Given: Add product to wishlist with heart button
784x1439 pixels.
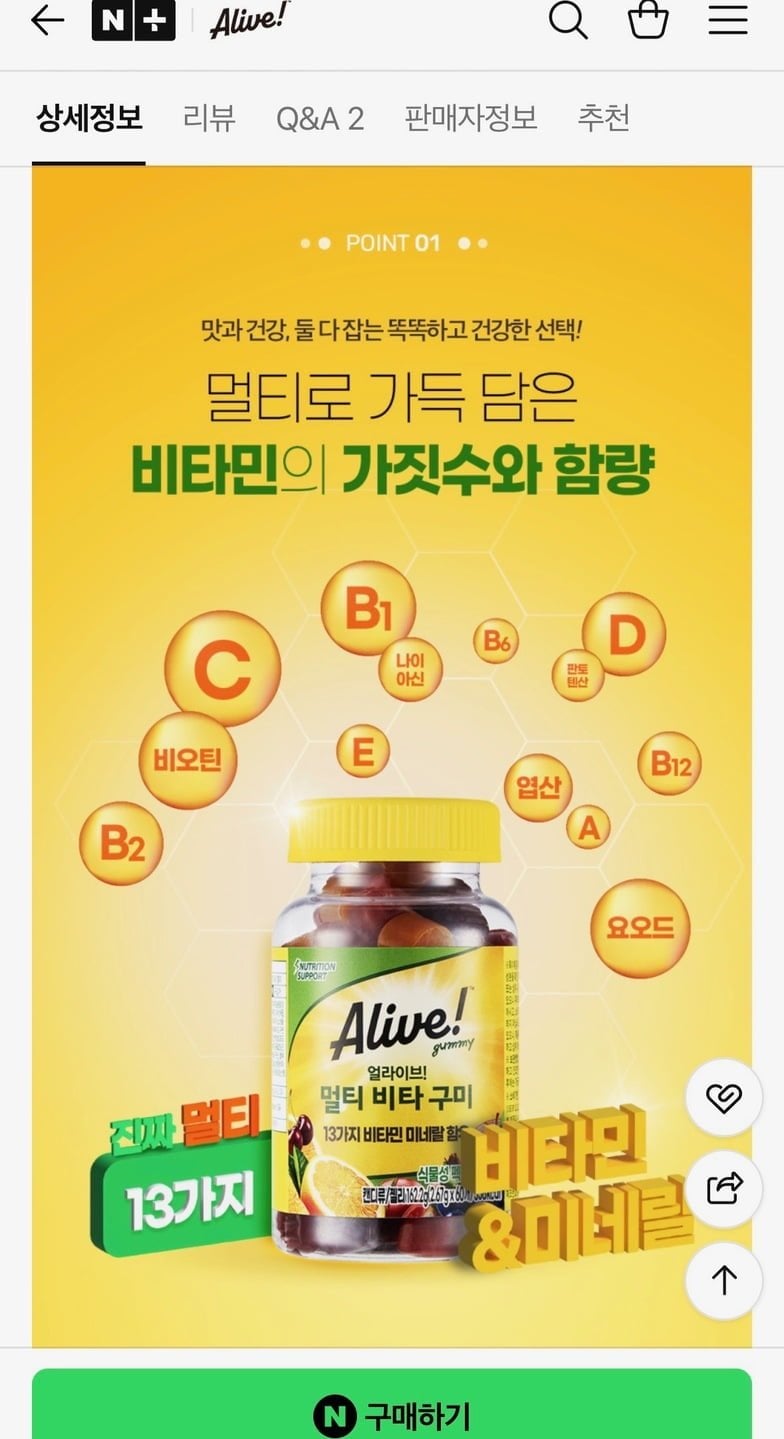Looking at the screenshot, I should coord(723,1098).
